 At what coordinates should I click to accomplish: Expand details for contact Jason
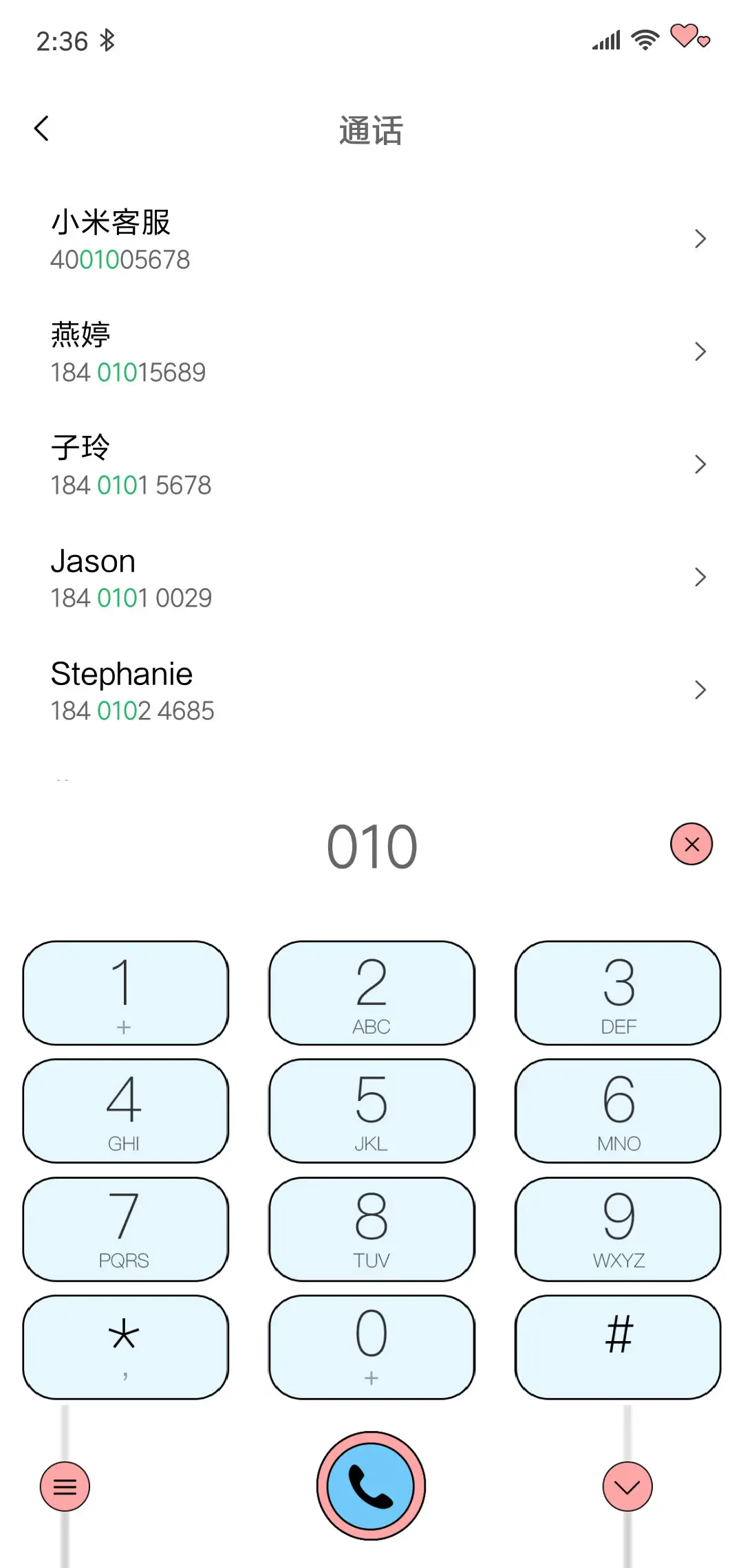701,577
